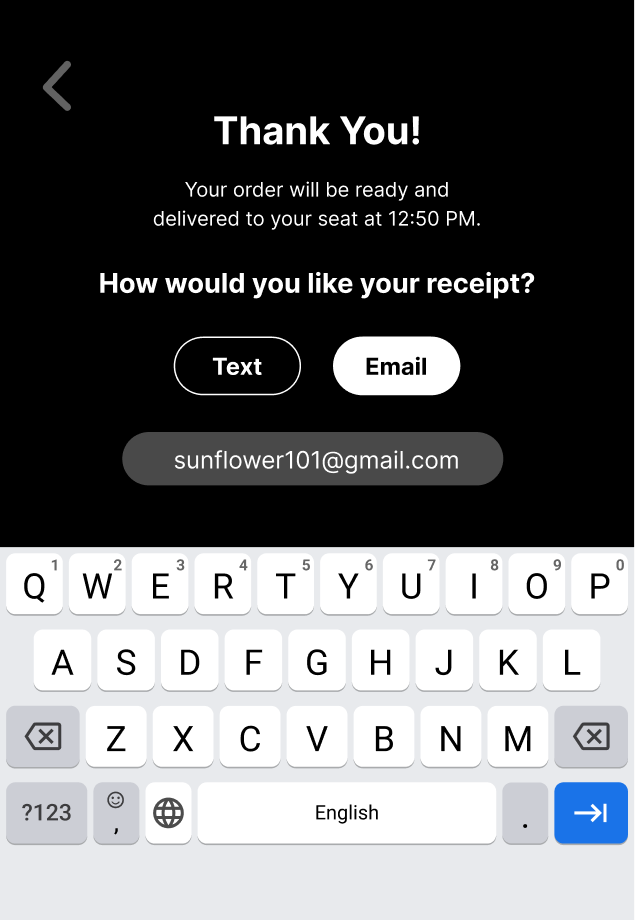Tap the blue next-field key on keyboard
Image resolution: width=635 pixels, height=920 pixels.
click(590, 813)
